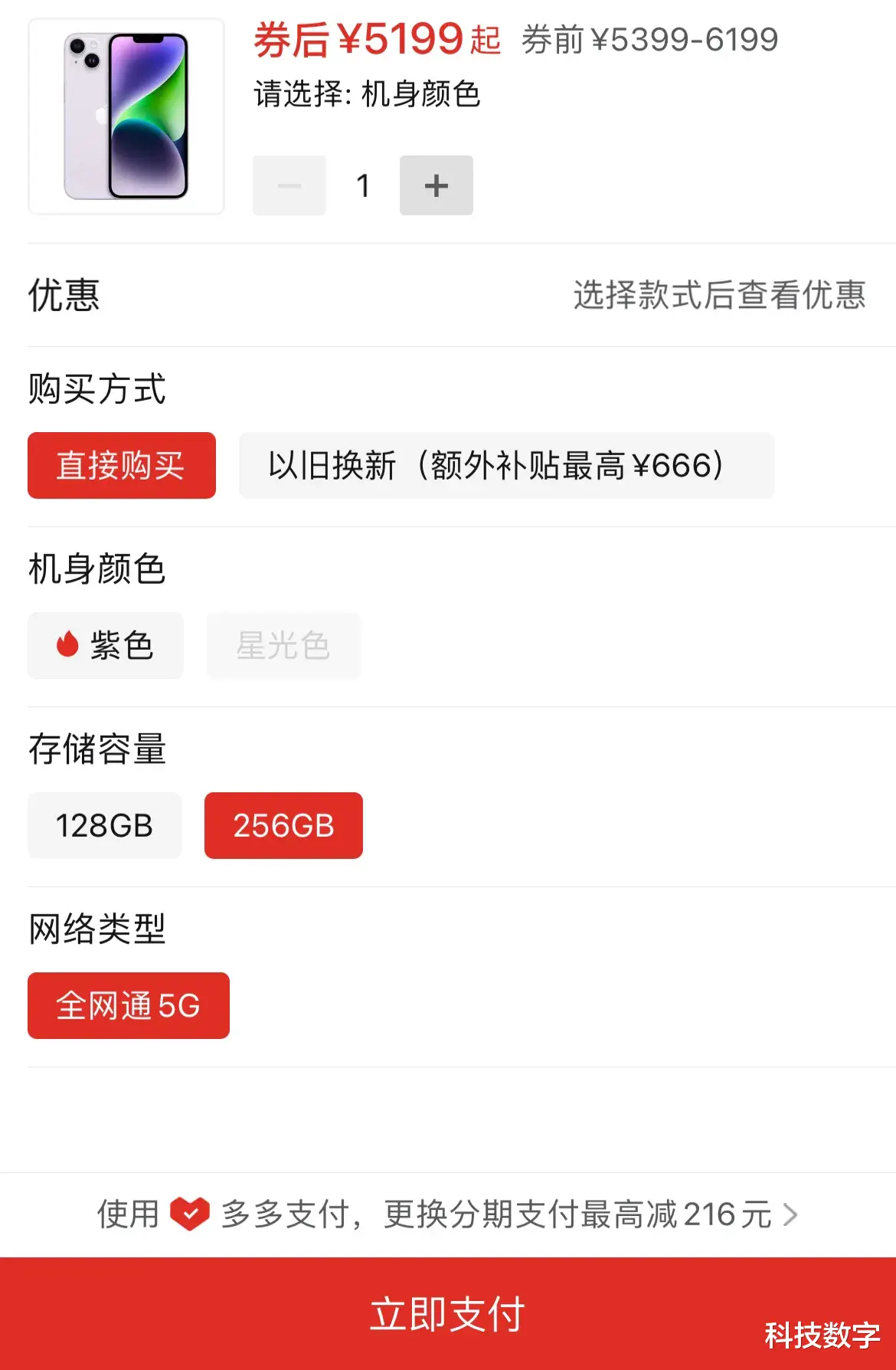Viewport: 896px width, 1370px height.
Task: Click the 优惠 section header
Action: [63, 297]
